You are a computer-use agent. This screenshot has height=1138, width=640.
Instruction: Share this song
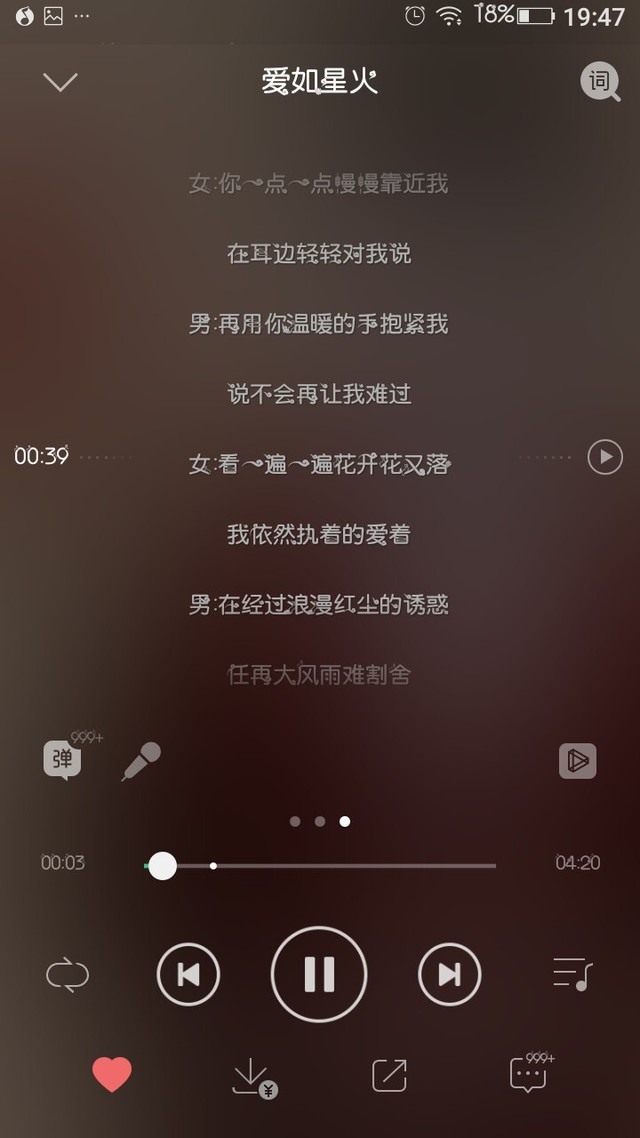390,1075
